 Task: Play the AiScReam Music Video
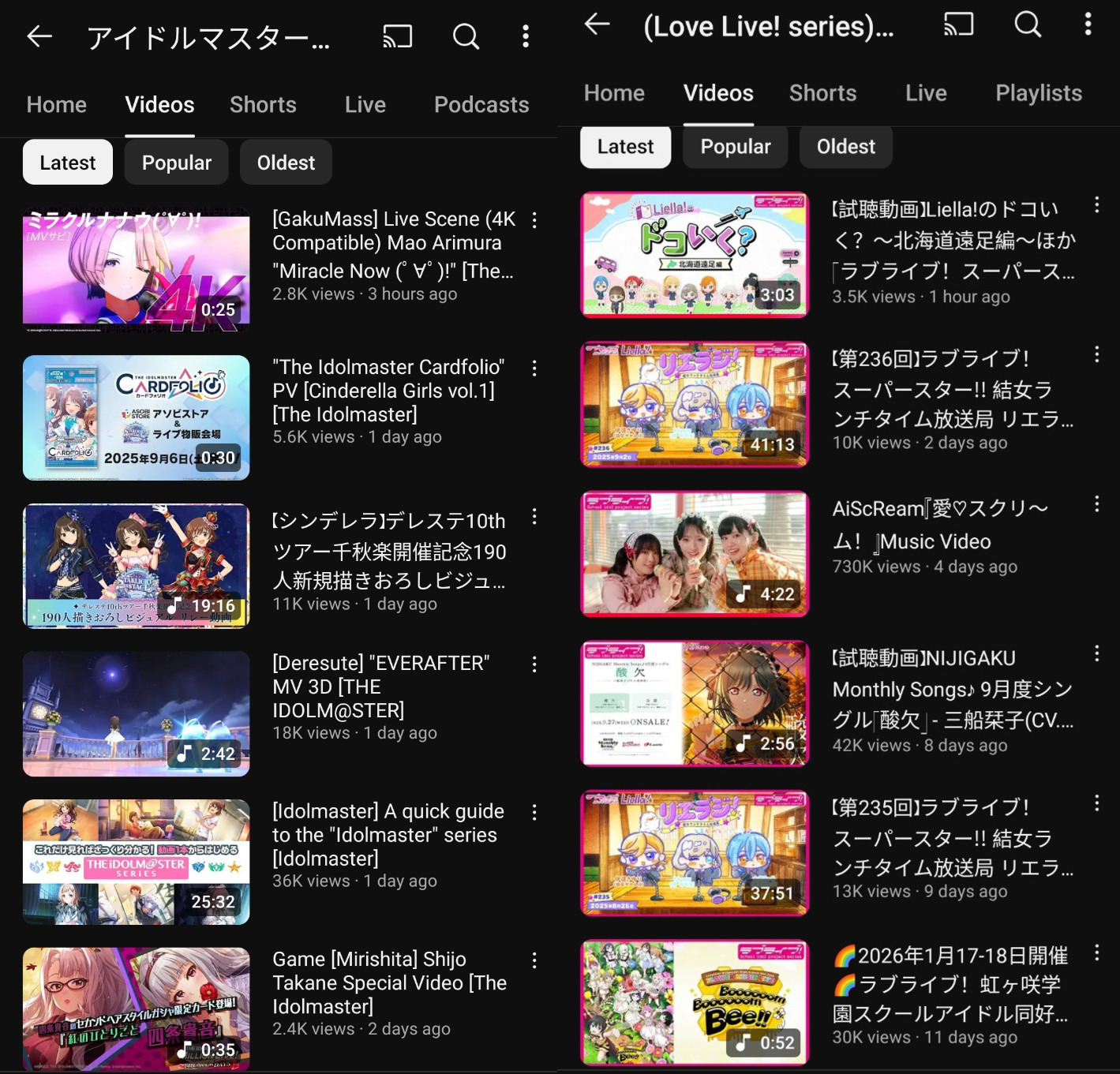695,553
